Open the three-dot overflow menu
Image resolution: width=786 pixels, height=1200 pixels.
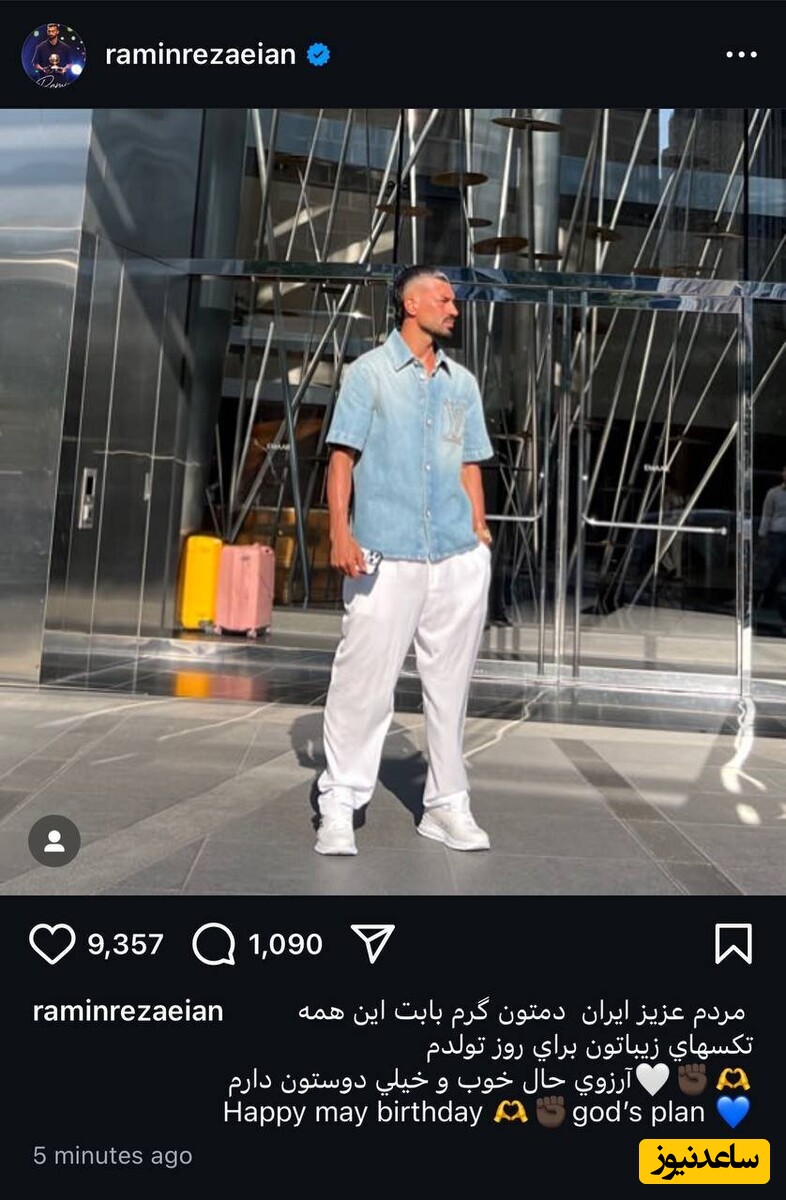(741, 55)
